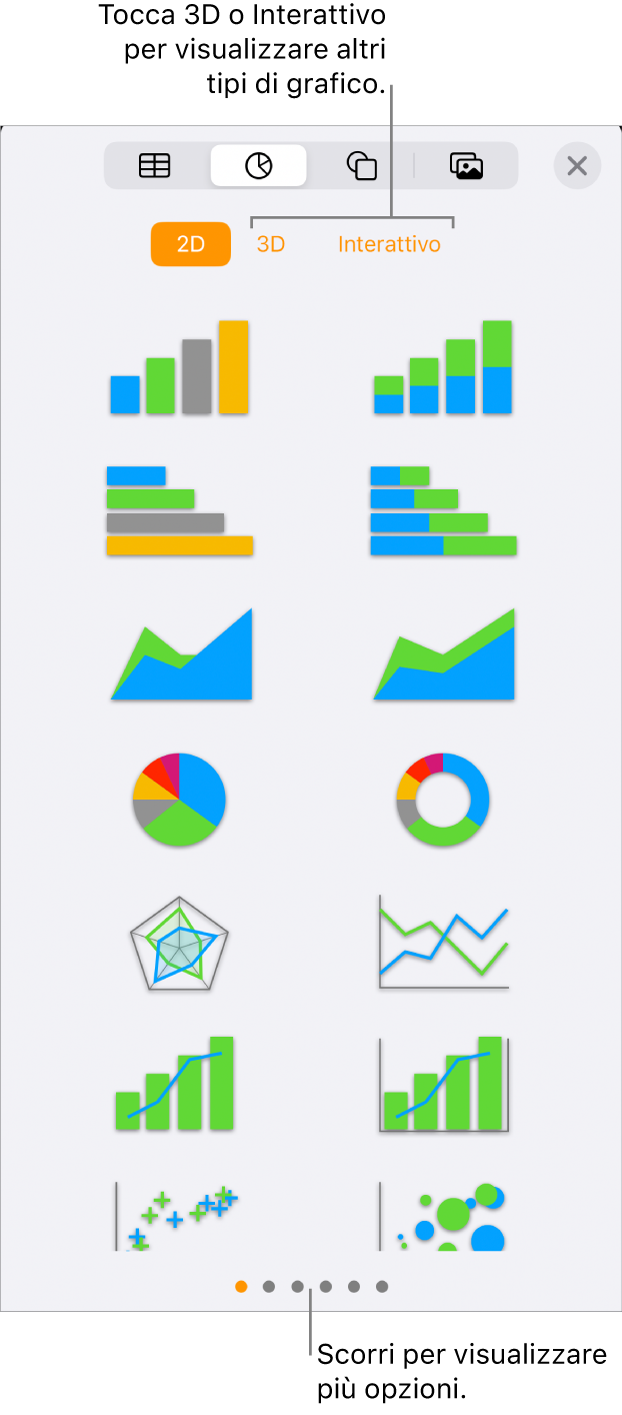Switch to the tables tab
Screen dimensions: 622x1415
pyautogui.click(x=154, y=166)
